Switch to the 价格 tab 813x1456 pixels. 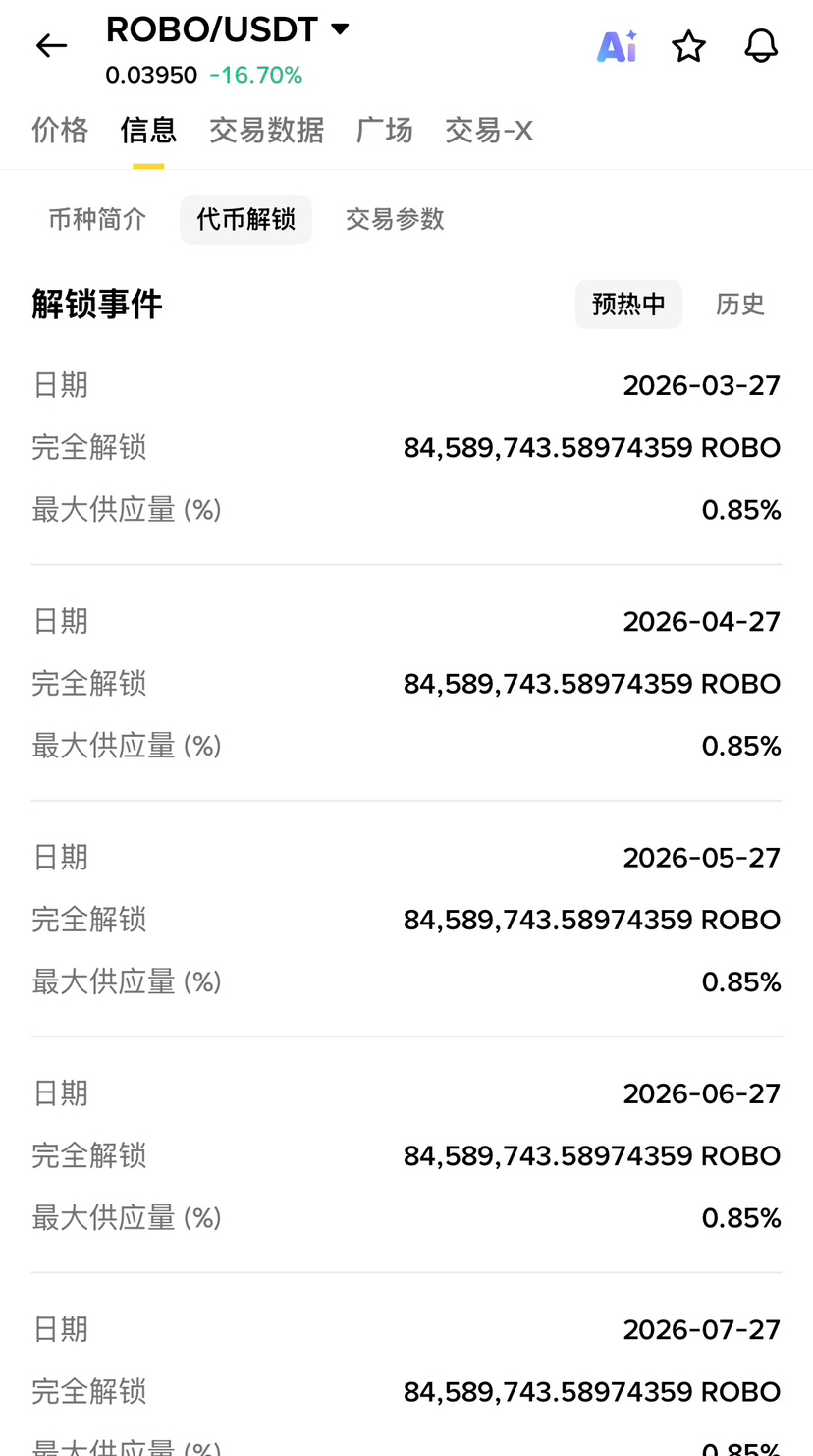tap(60, 131)
